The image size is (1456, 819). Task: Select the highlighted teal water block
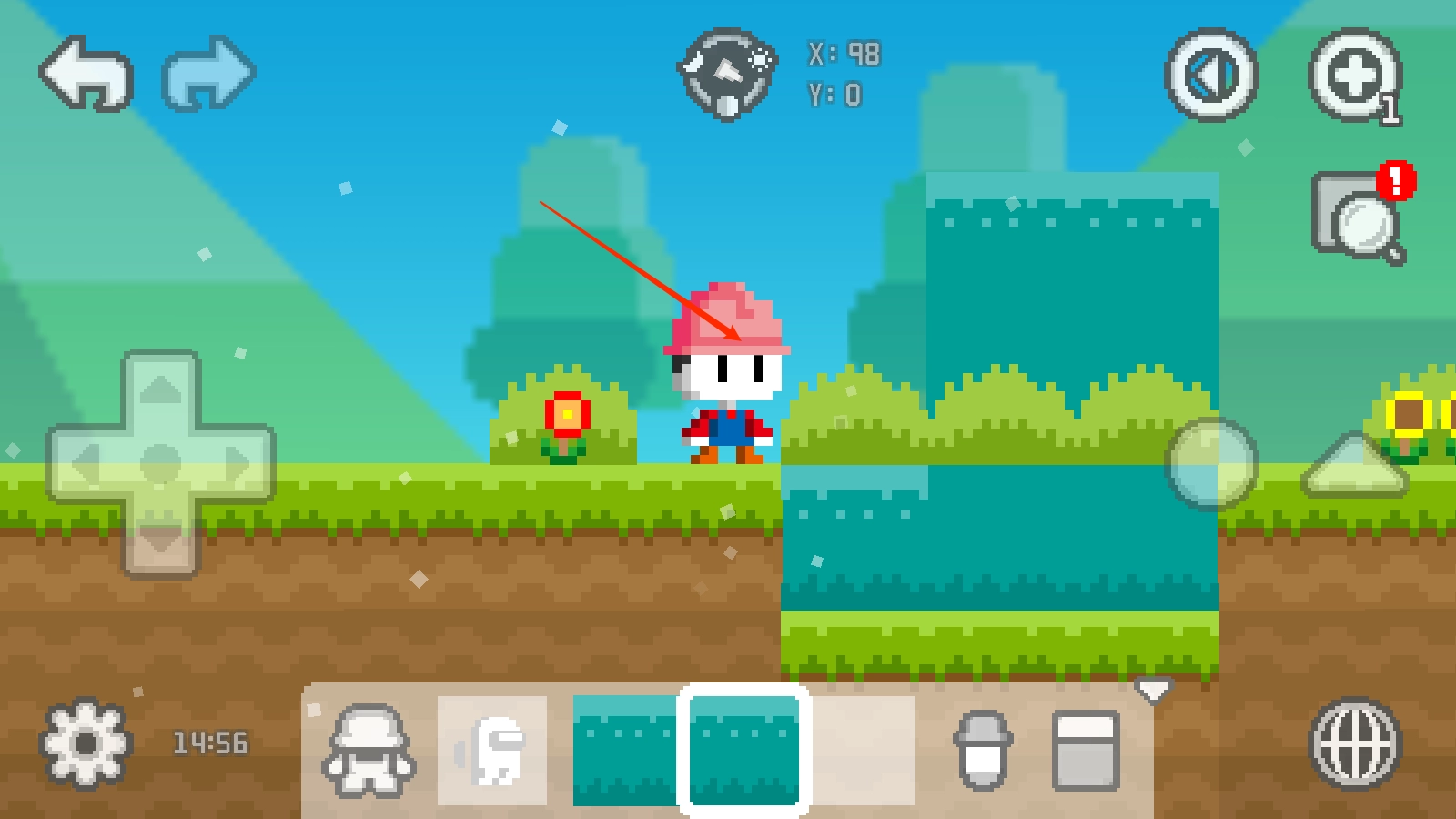(x=744, y=750)
